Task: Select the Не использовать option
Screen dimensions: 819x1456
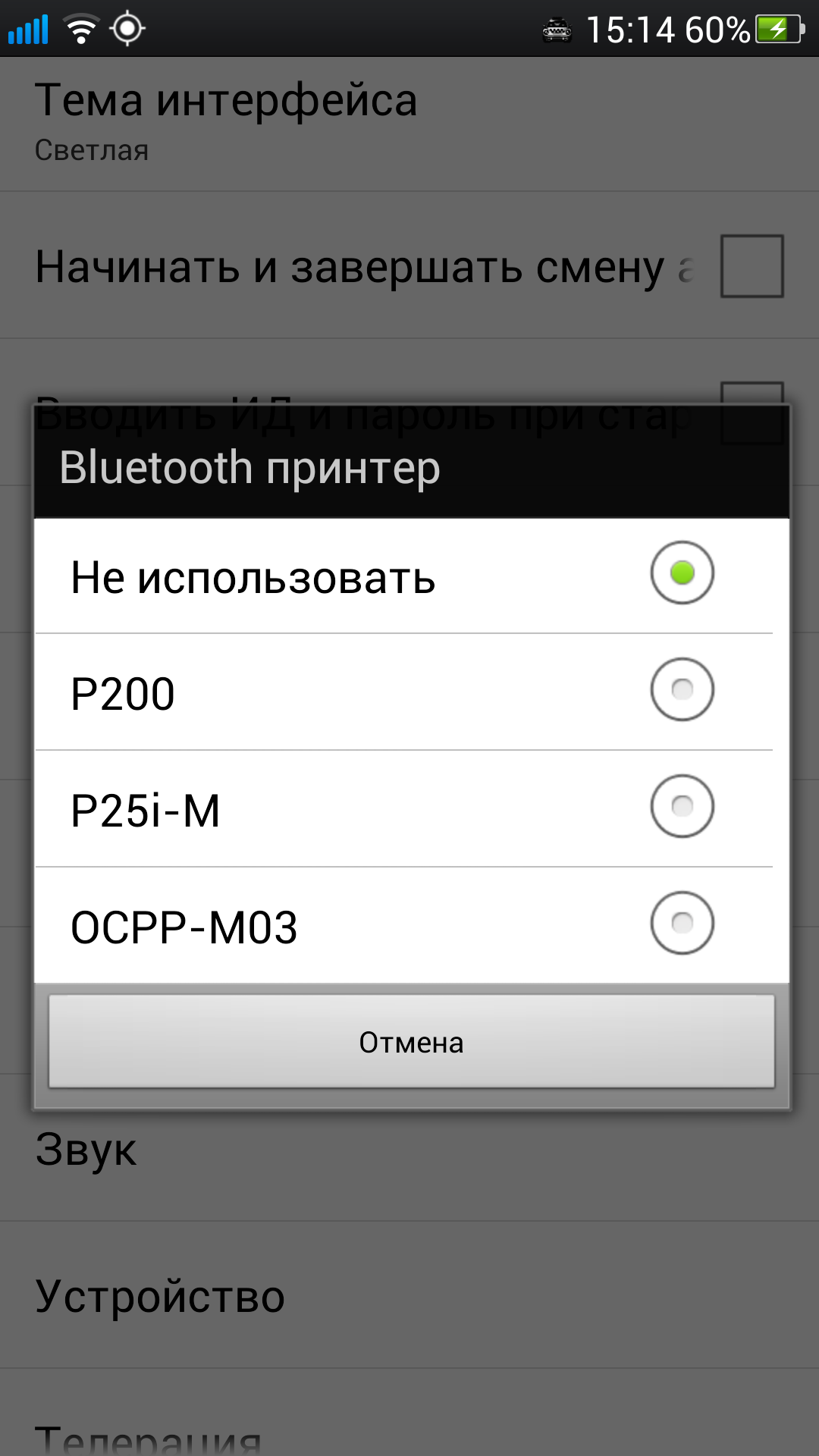Action: click(409, 575)
